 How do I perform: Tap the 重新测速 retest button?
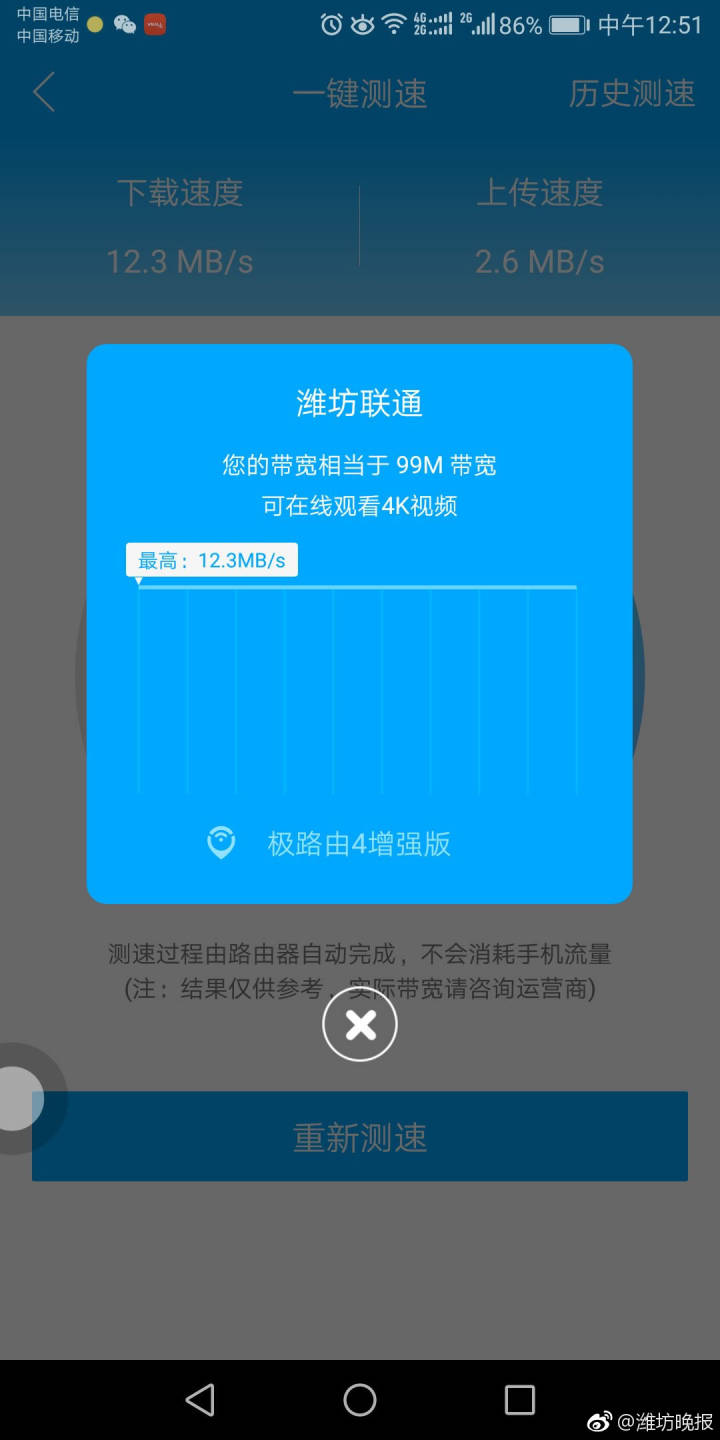pos(360,1135)
